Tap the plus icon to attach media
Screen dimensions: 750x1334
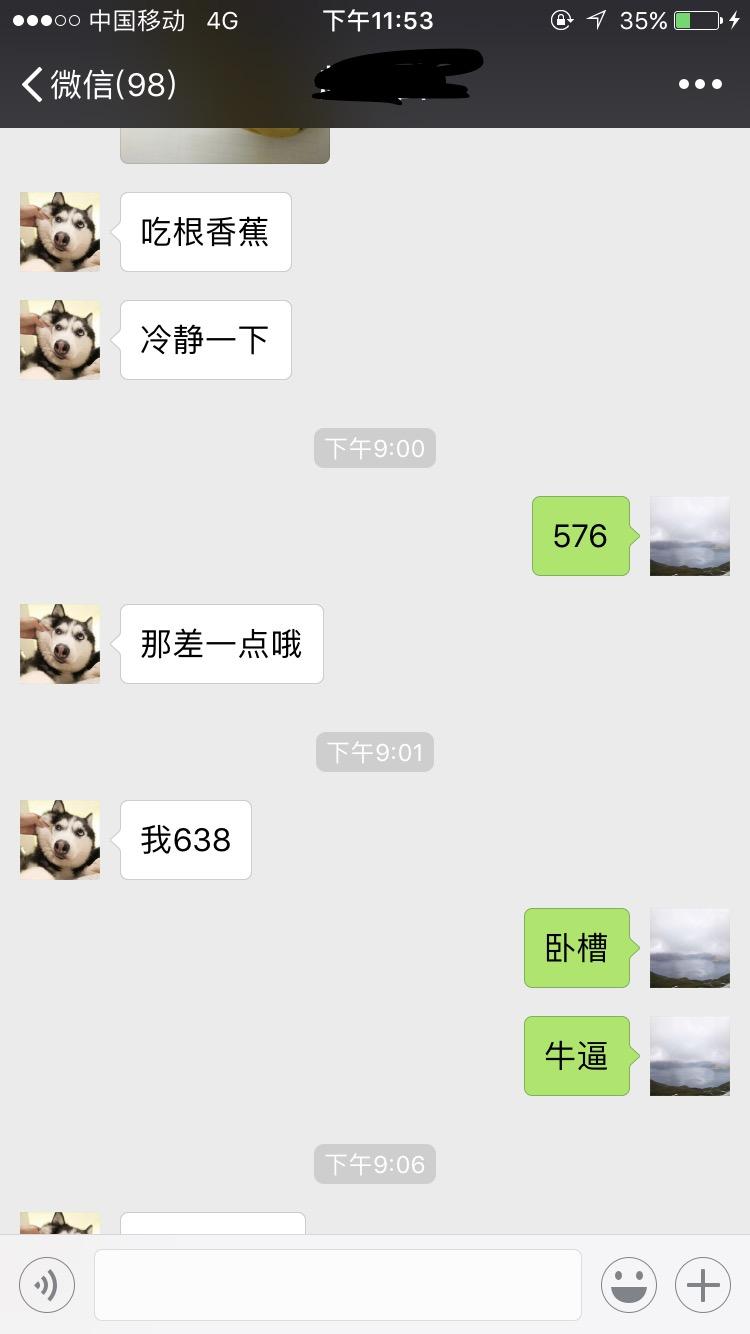pyautogui.click(x=702, y=1284)
